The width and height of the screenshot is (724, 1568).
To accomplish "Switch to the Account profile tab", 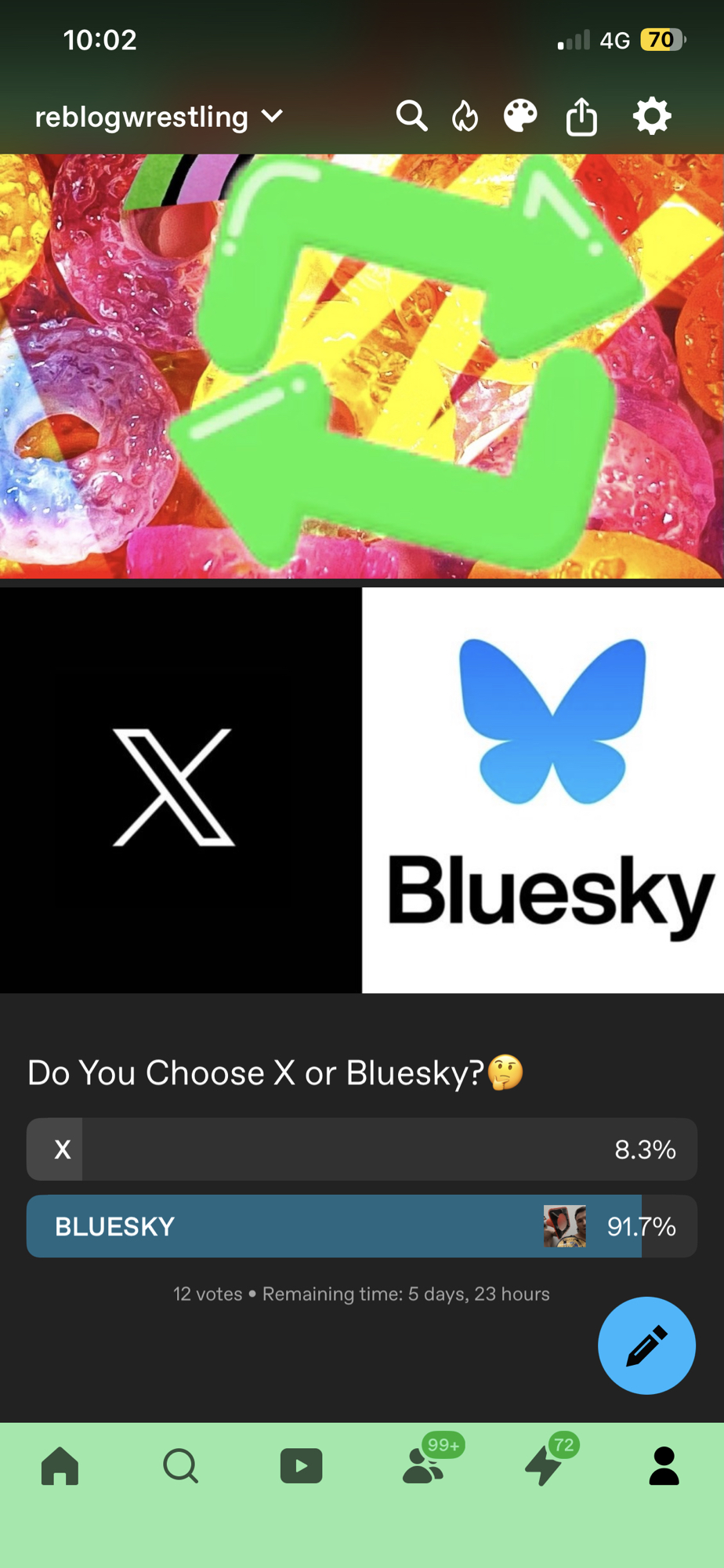I will [664, 1466].
